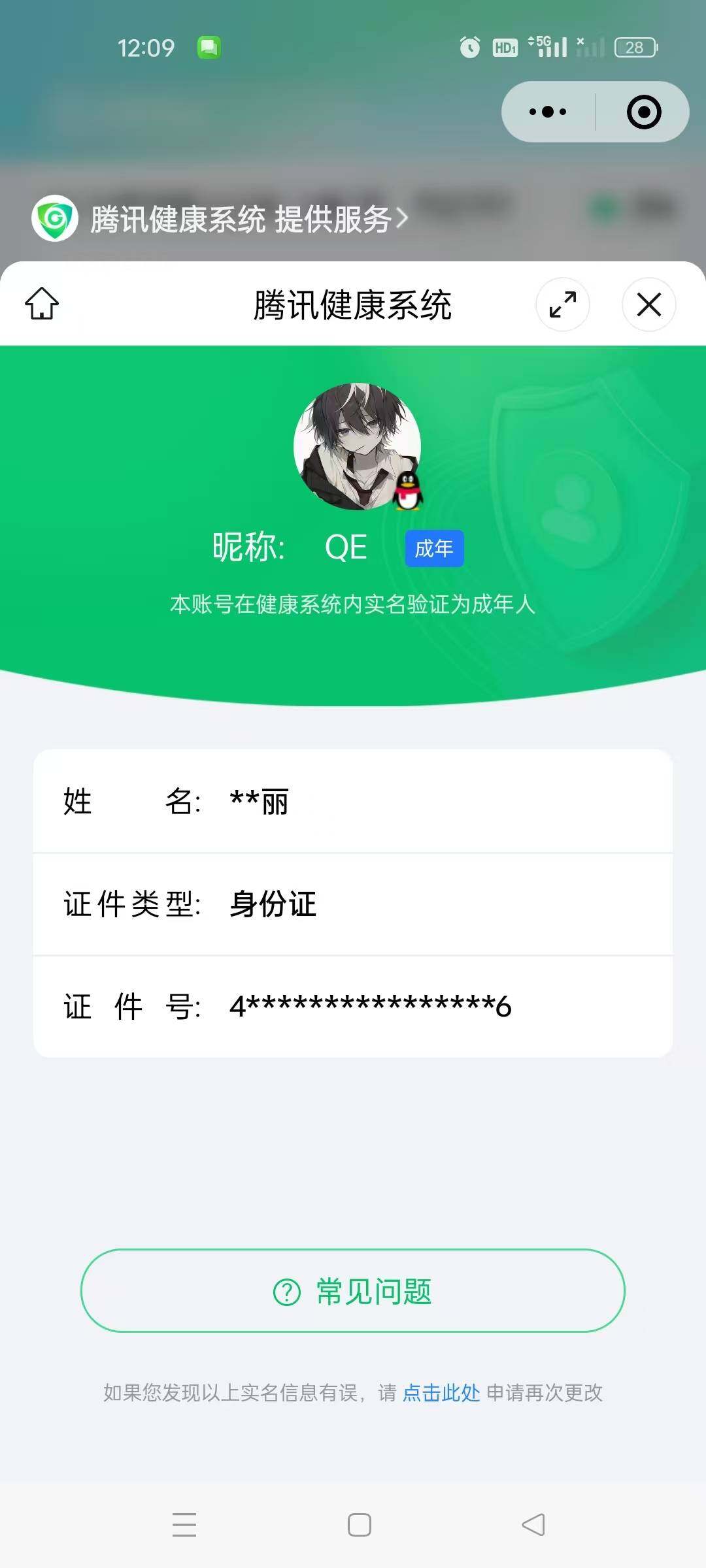Viewport: 706px width, 1568px height.
Task: Tap 点击此处 to request info change
Action: (441, 1393)
